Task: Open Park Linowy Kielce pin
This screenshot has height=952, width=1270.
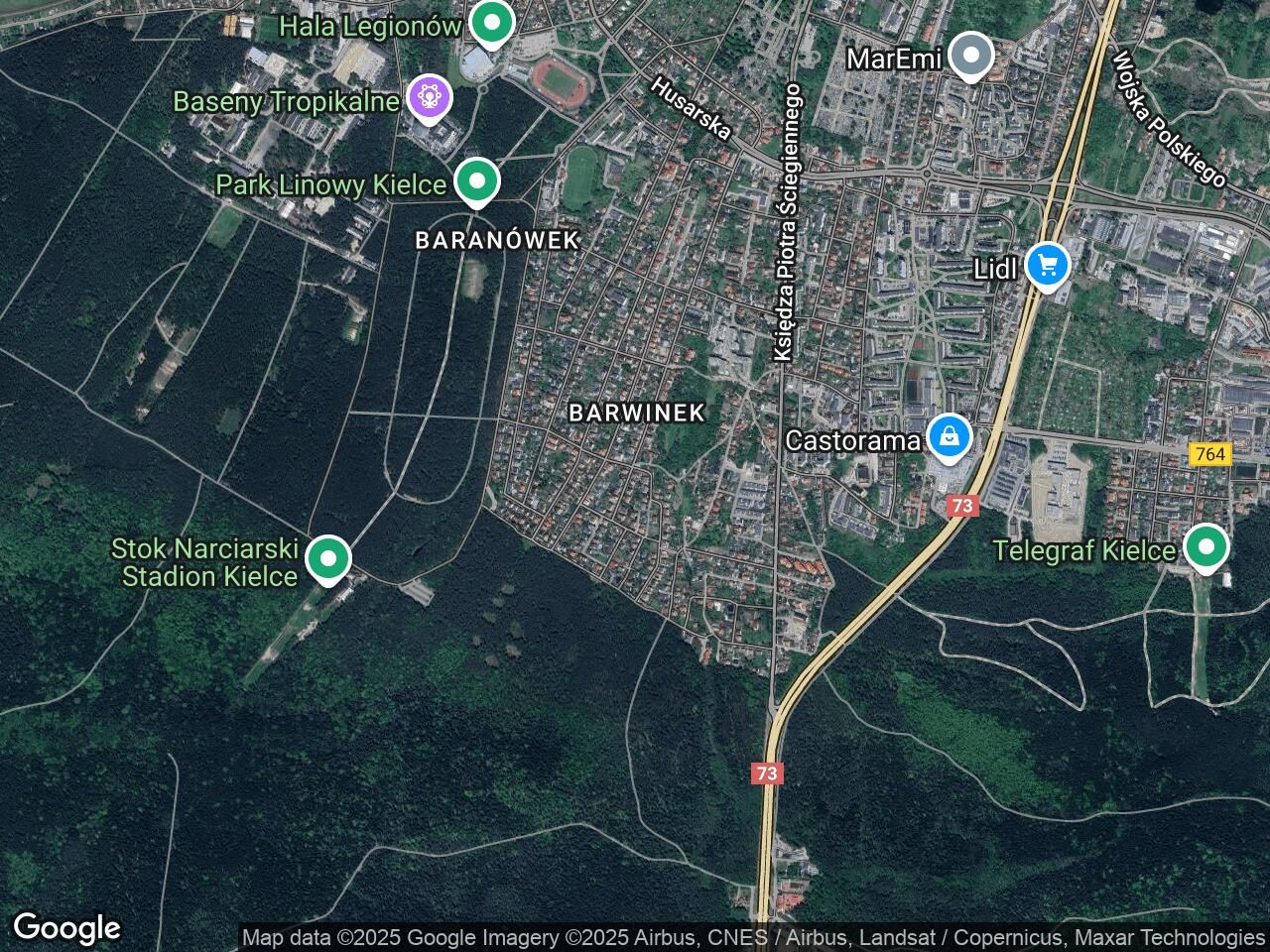Action: coord(478,182)
